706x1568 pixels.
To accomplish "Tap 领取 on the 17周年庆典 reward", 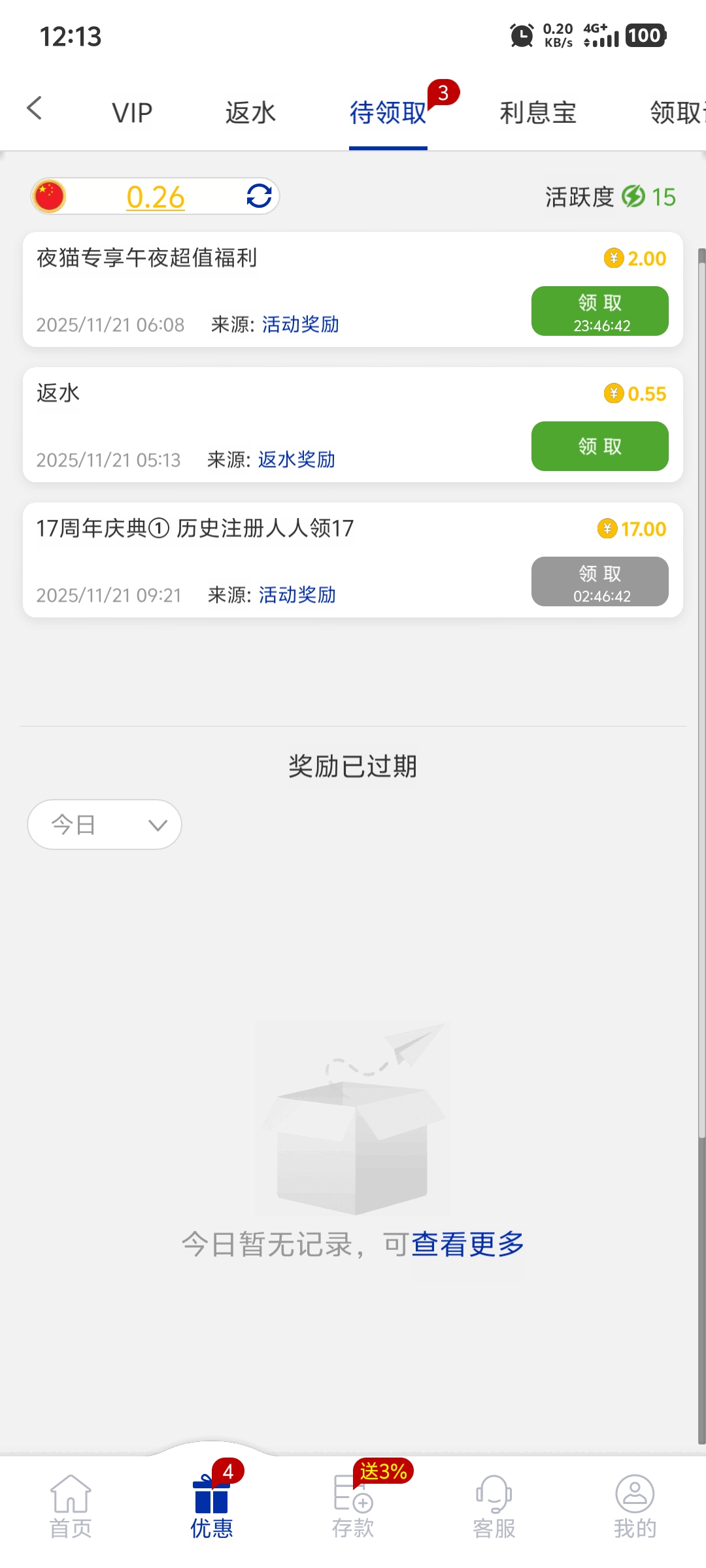I will tap(599, 581).
